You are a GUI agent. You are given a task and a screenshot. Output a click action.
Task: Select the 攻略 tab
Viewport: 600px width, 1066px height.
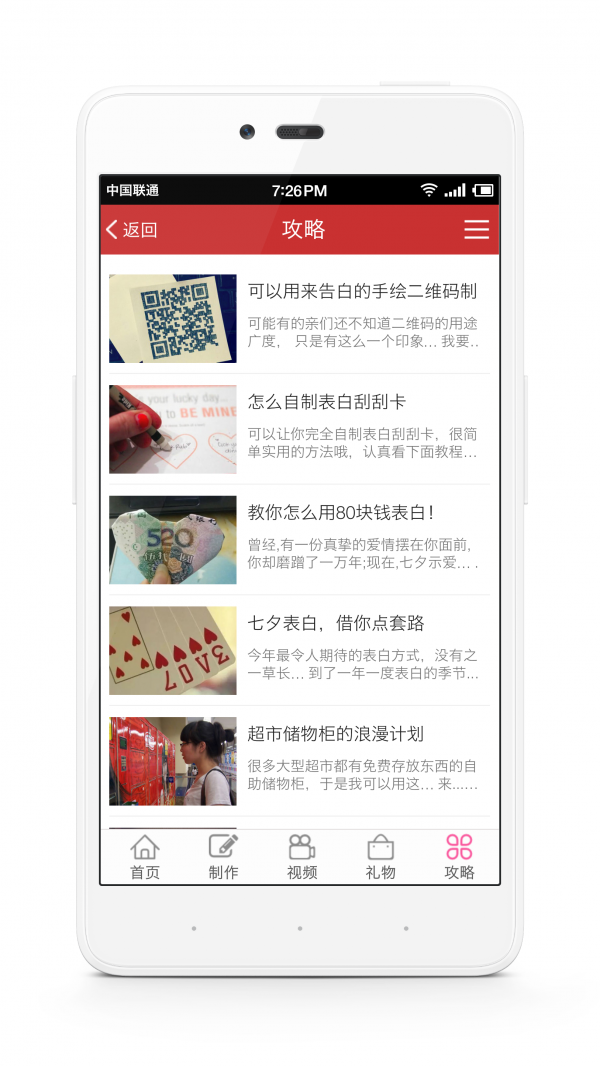tap(459, 857)
